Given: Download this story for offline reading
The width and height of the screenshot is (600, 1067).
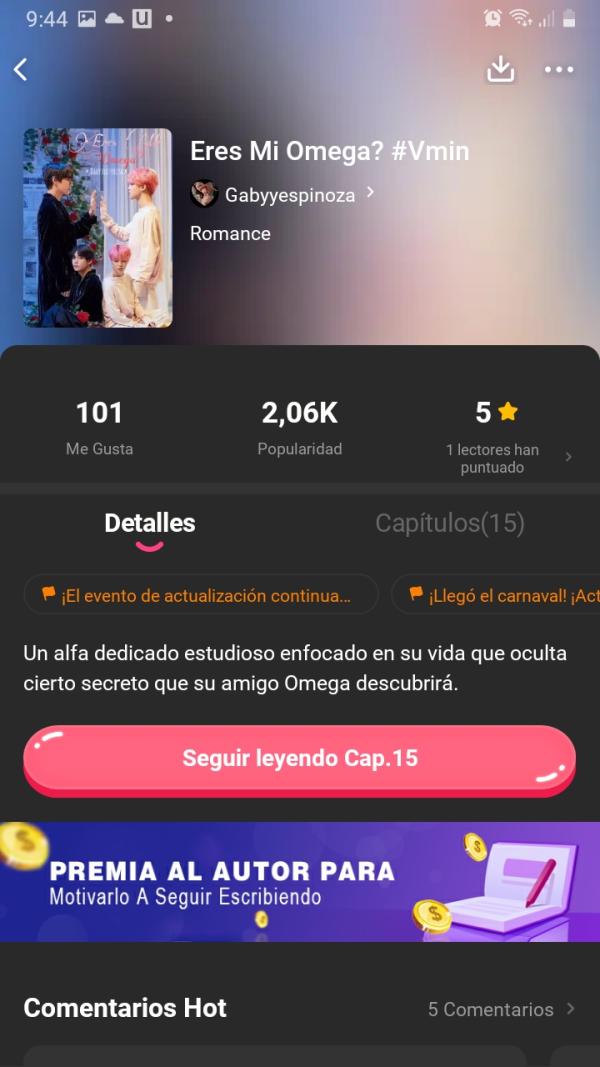Looking at the screenshot, I should click(500, 69).
